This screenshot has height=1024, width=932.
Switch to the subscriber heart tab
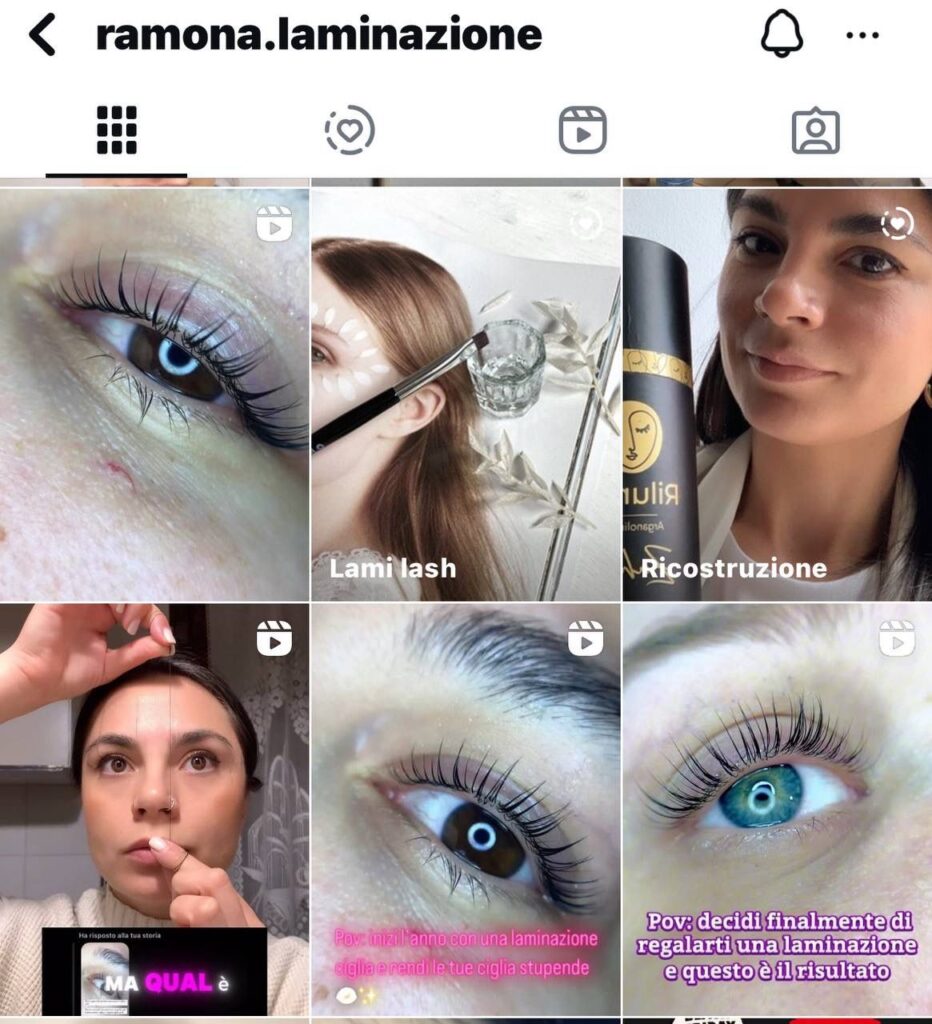point(349,130)
